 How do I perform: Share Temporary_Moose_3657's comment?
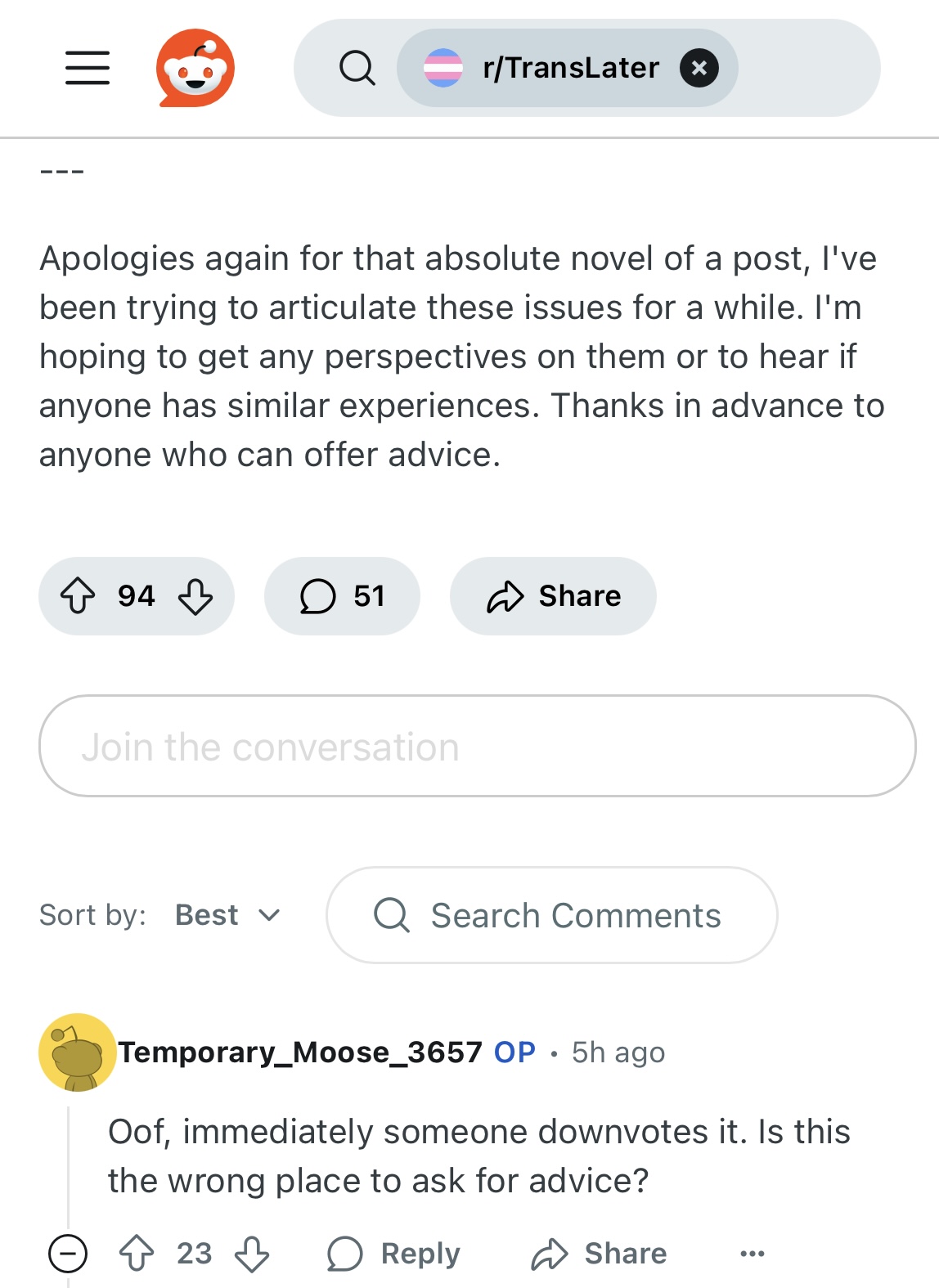click(x=600, y=1254)
